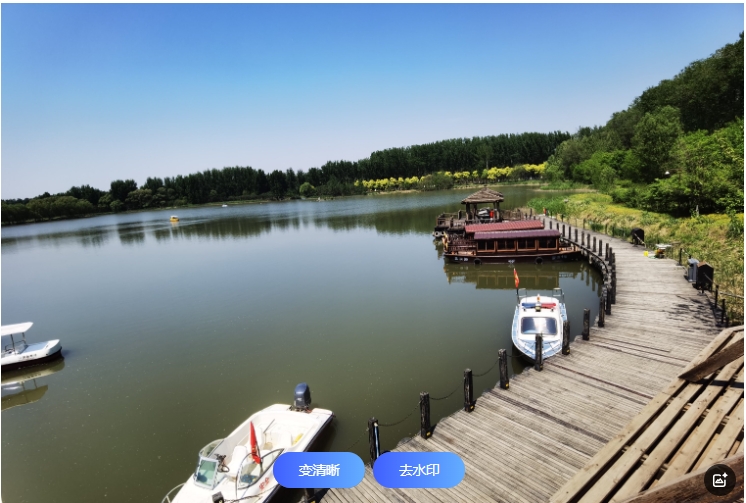Tap the 变清晰 enhance button
The height and width of the screenshot is (503, 746).
point(318,470)
